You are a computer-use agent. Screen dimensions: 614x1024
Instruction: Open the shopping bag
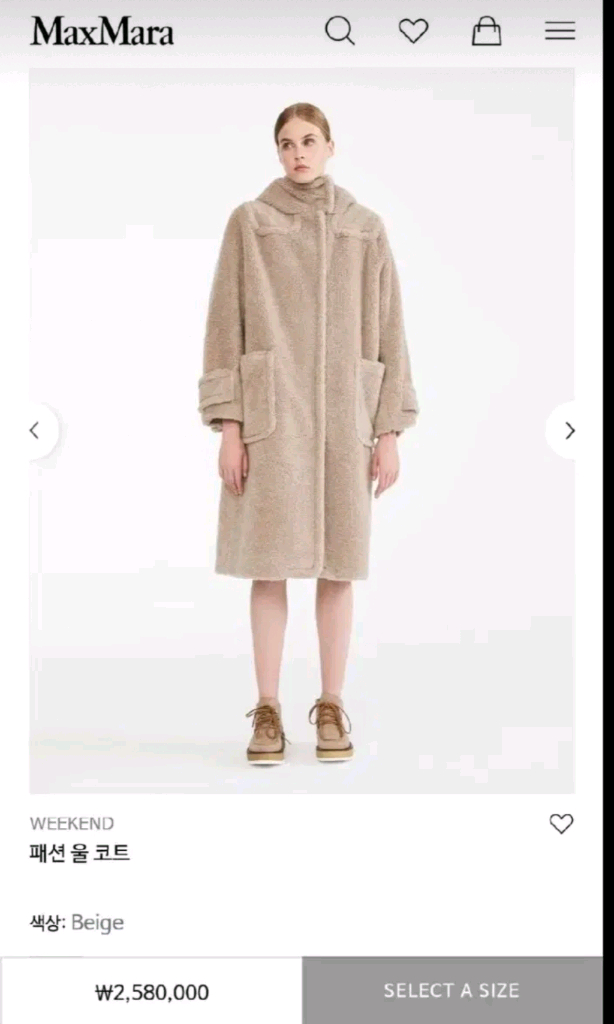[x=487, y=31]
